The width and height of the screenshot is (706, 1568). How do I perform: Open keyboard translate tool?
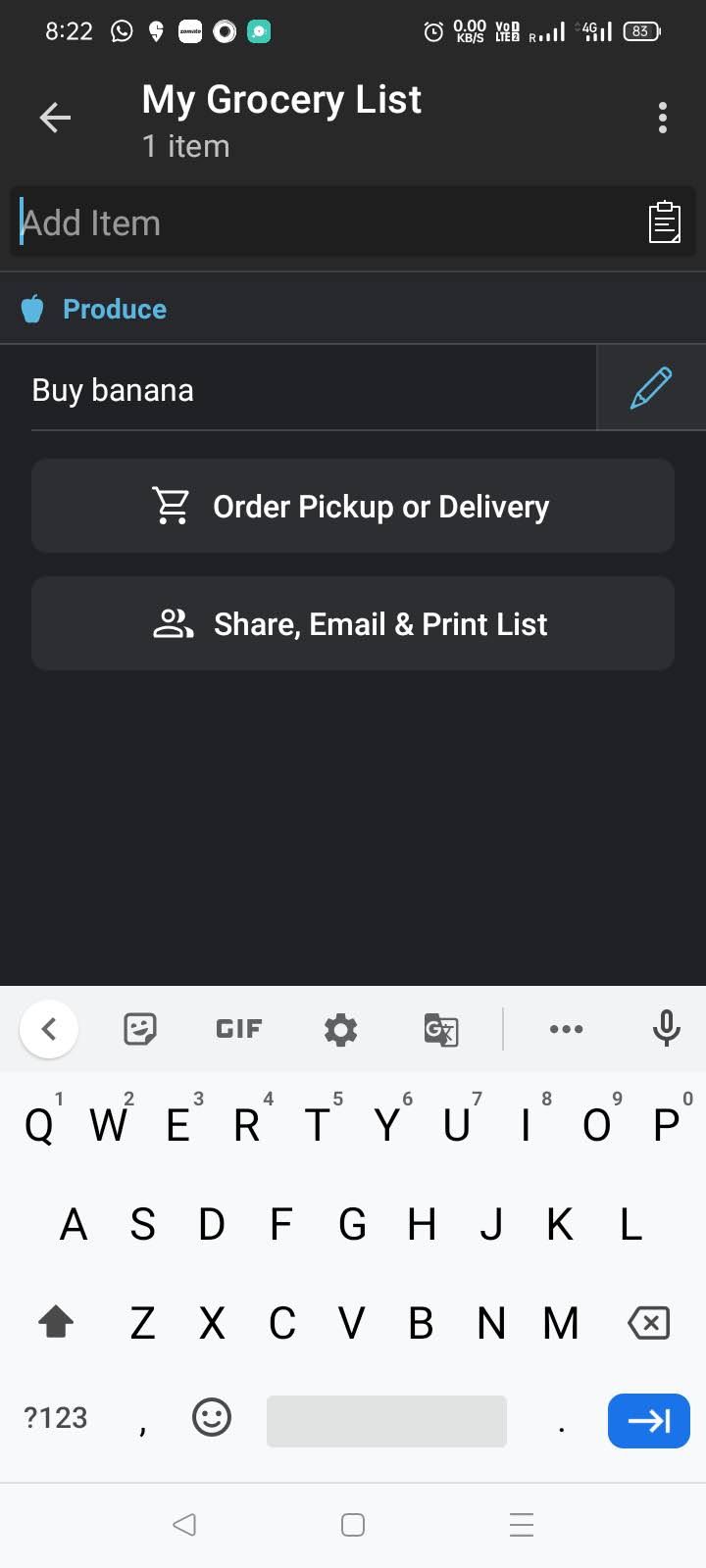point(440,1030)
